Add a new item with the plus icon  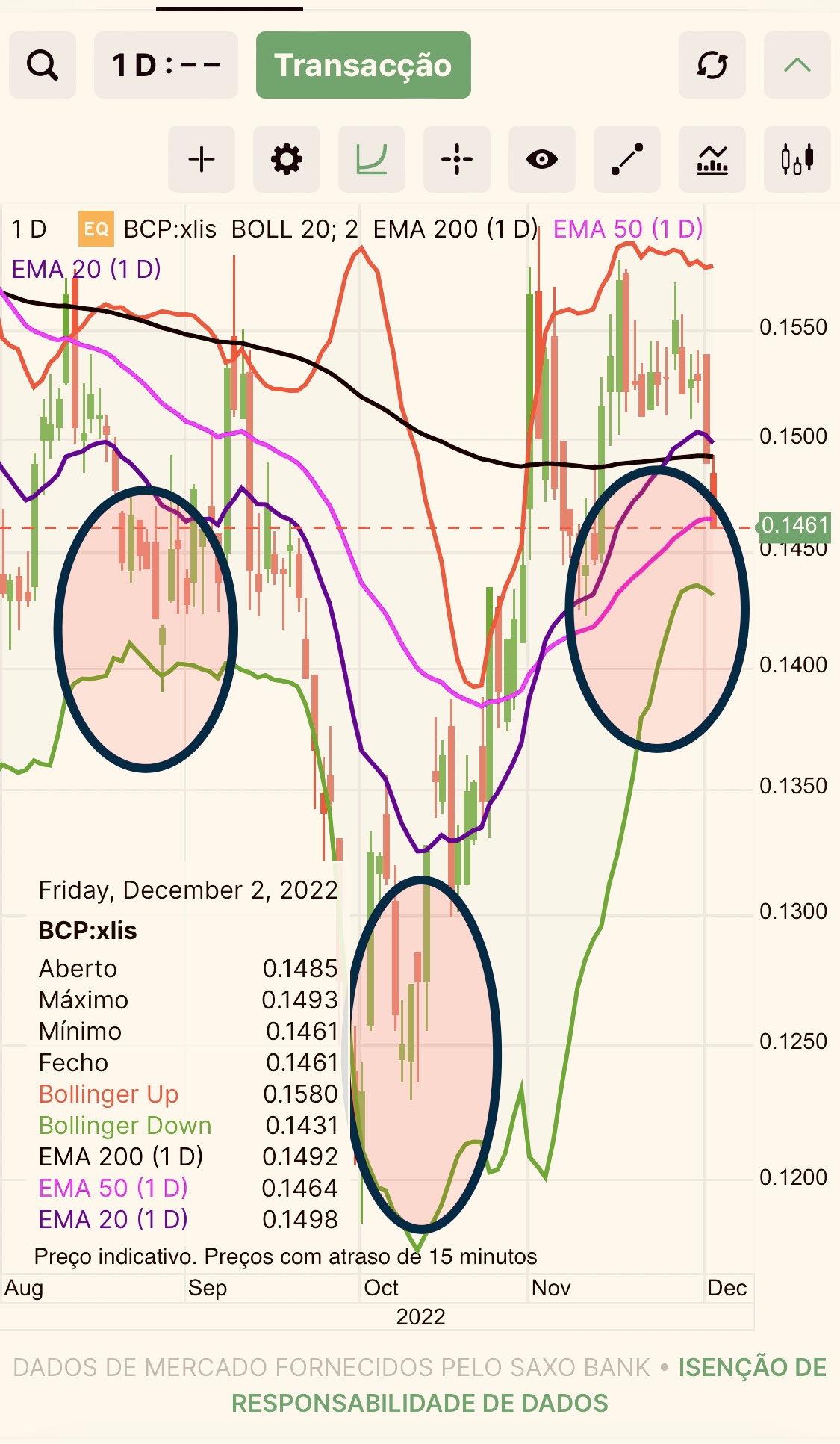tap(202, 159)
